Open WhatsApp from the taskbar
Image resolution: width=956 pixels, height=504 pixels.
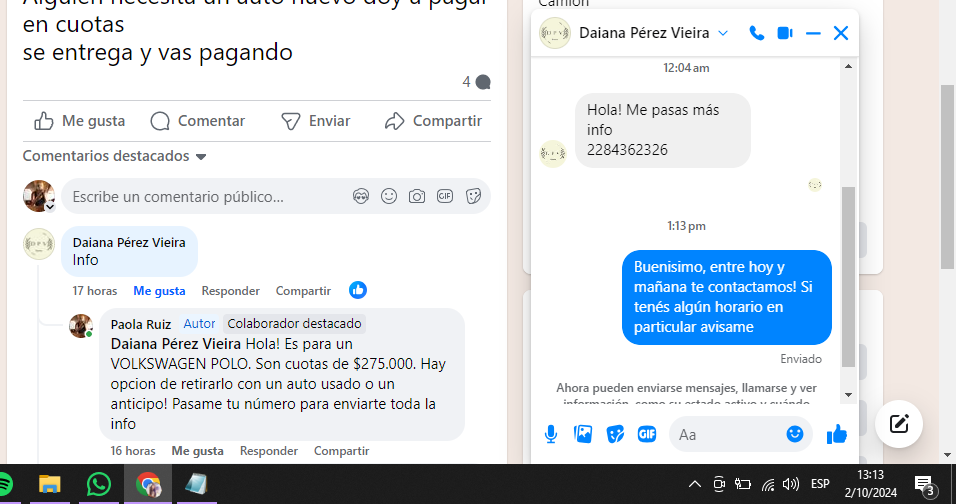pos(99,485)
